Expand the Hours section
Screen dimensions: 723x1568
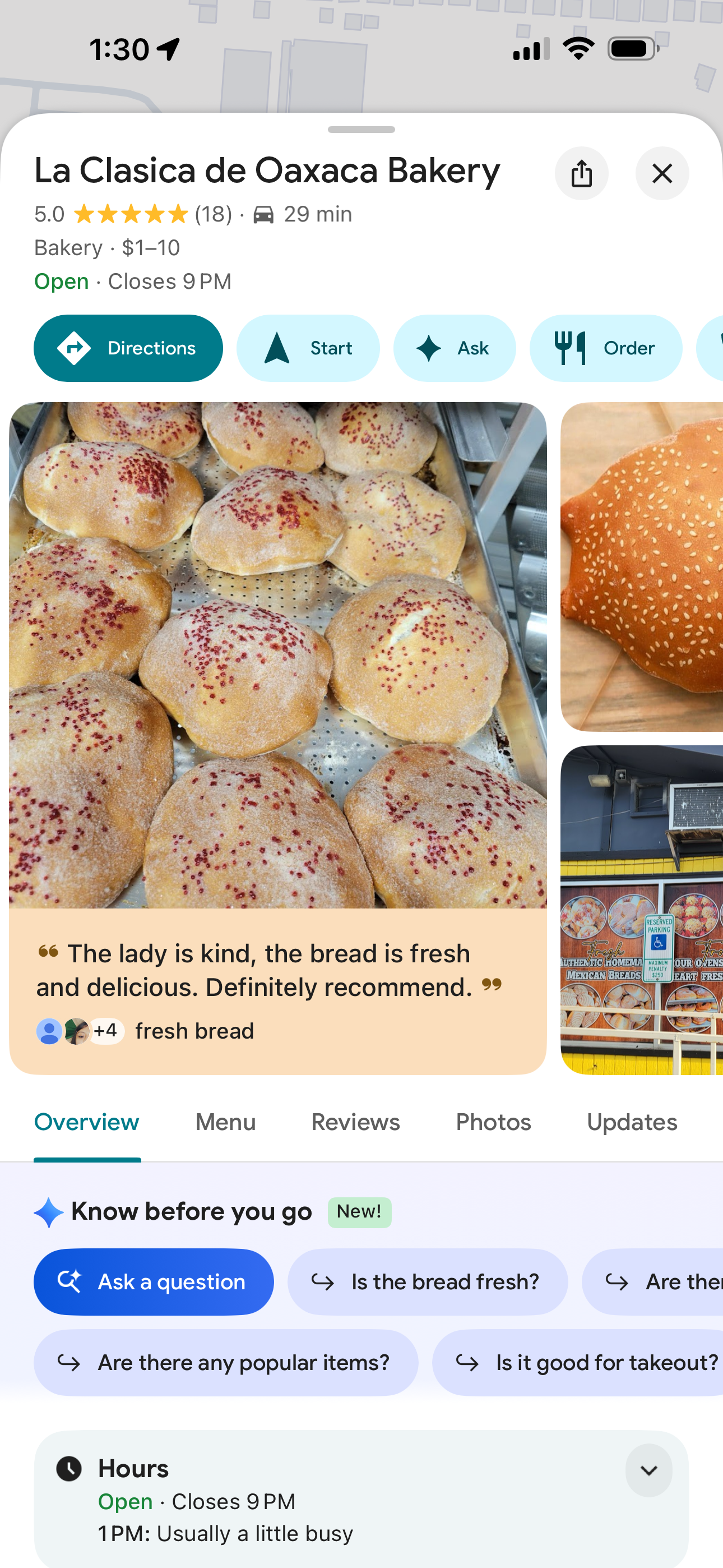pyautogui.click(x=649, y=1470)
